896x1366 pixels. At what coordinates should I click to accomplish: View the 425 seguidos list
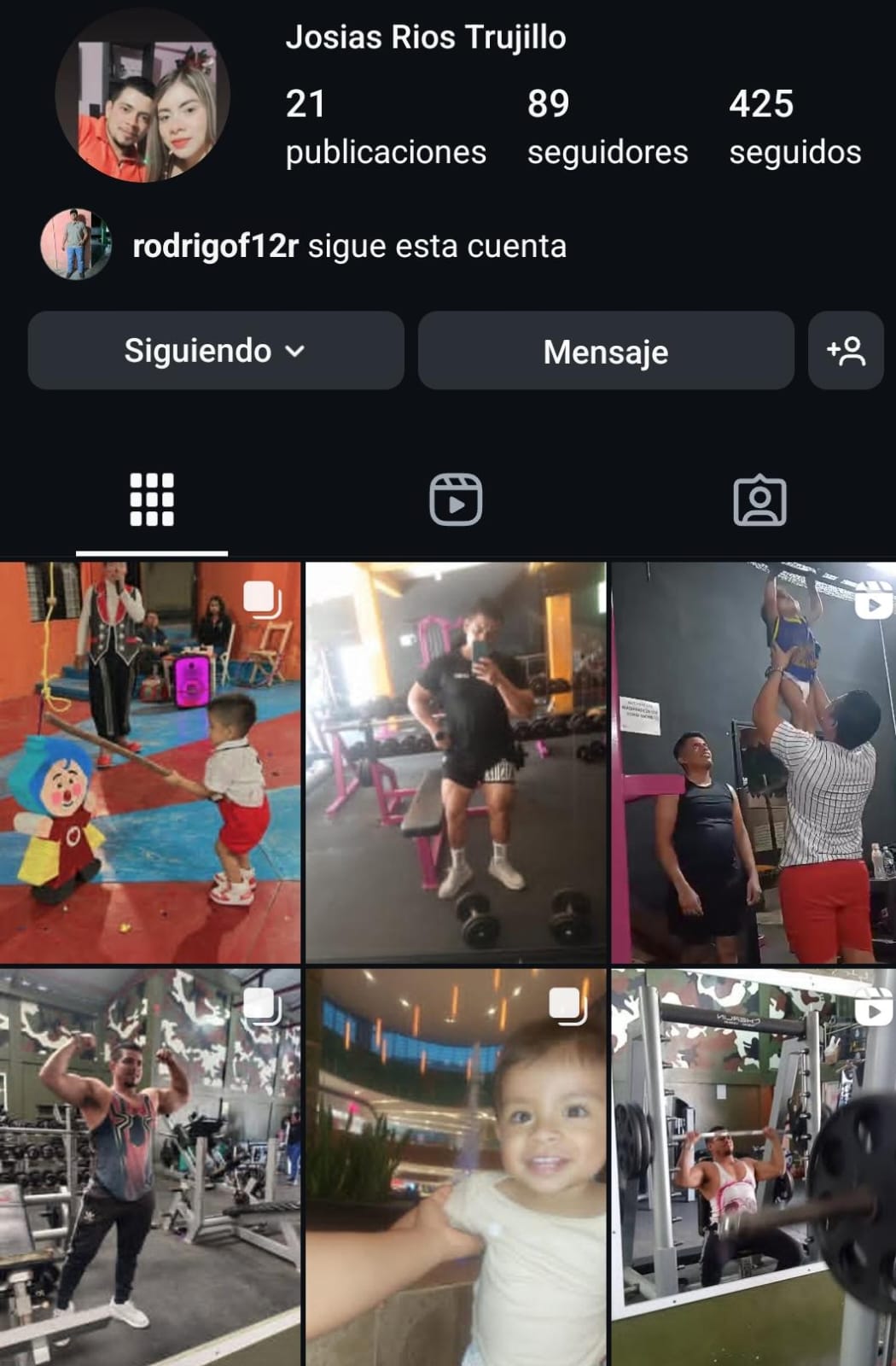click(794, 126)
